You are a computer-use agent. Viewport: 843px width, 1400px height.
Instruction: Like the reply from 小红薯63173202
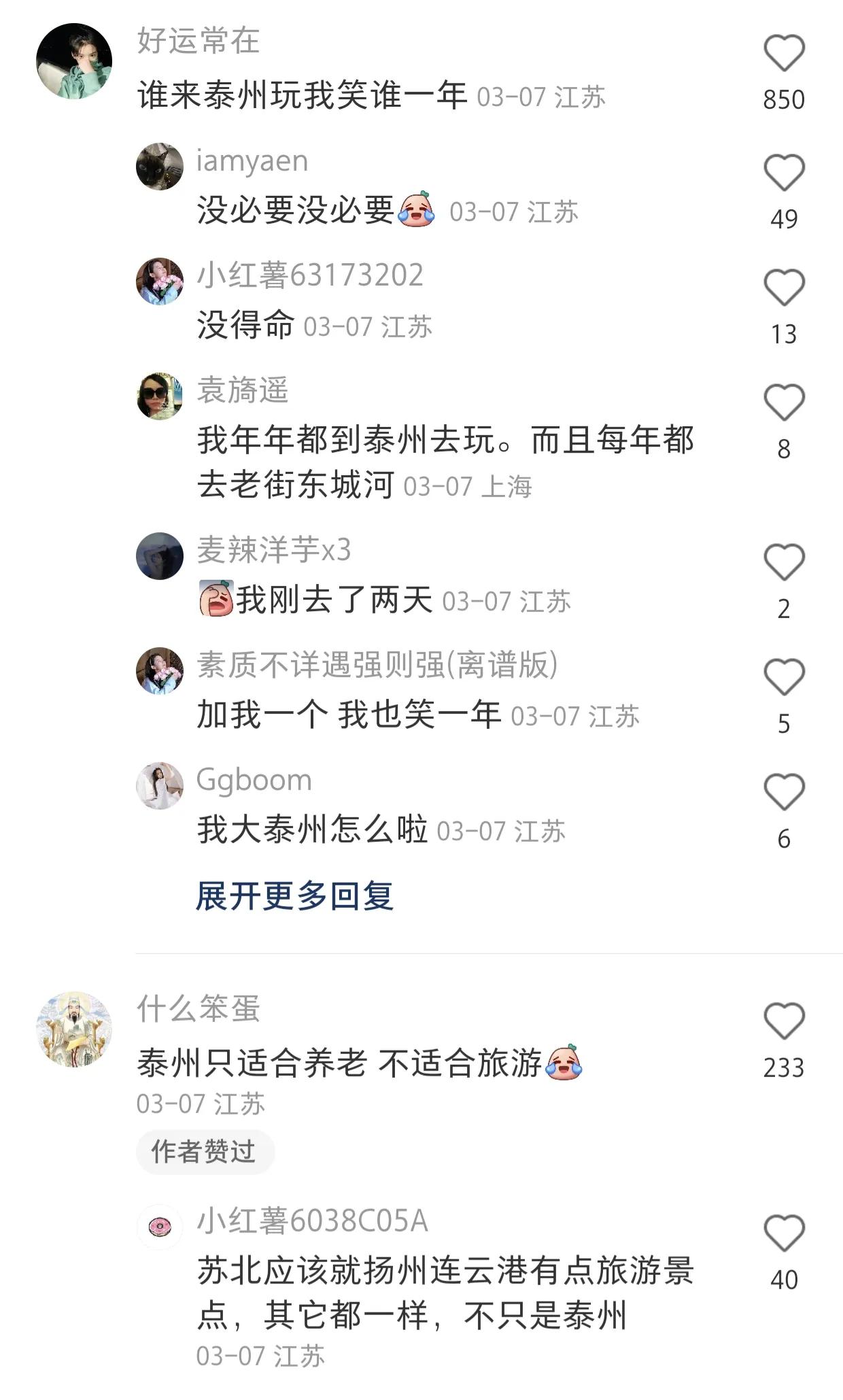click(784, 288)
